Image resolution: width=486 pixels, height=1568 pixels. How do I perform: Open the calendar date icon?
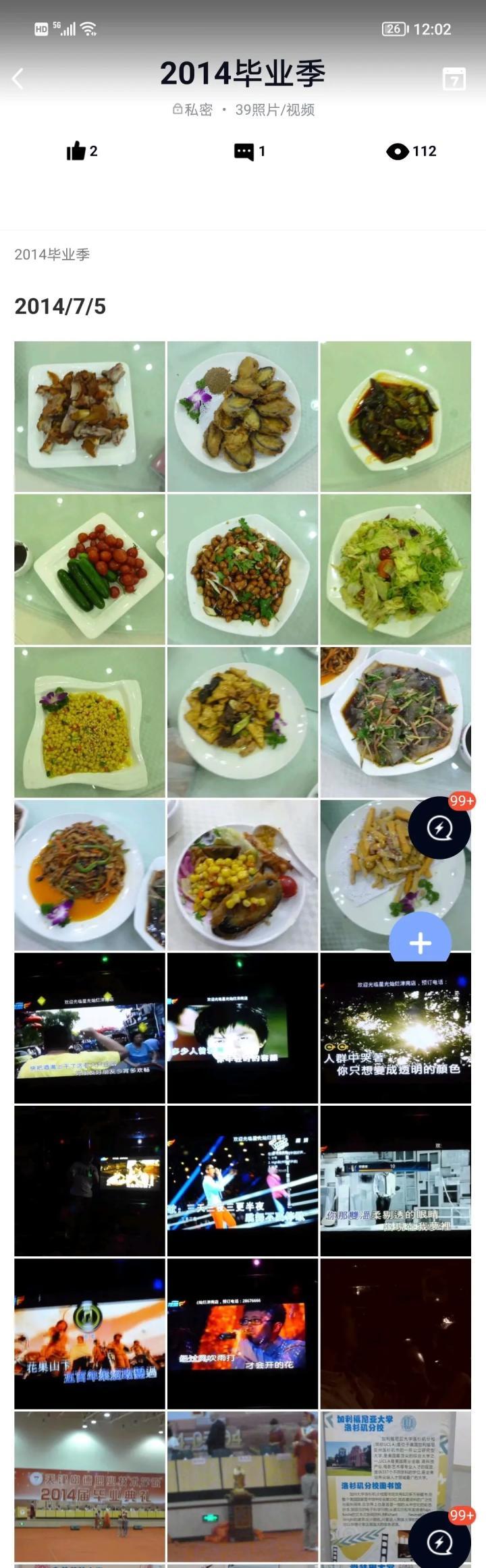tap(454, 79)
